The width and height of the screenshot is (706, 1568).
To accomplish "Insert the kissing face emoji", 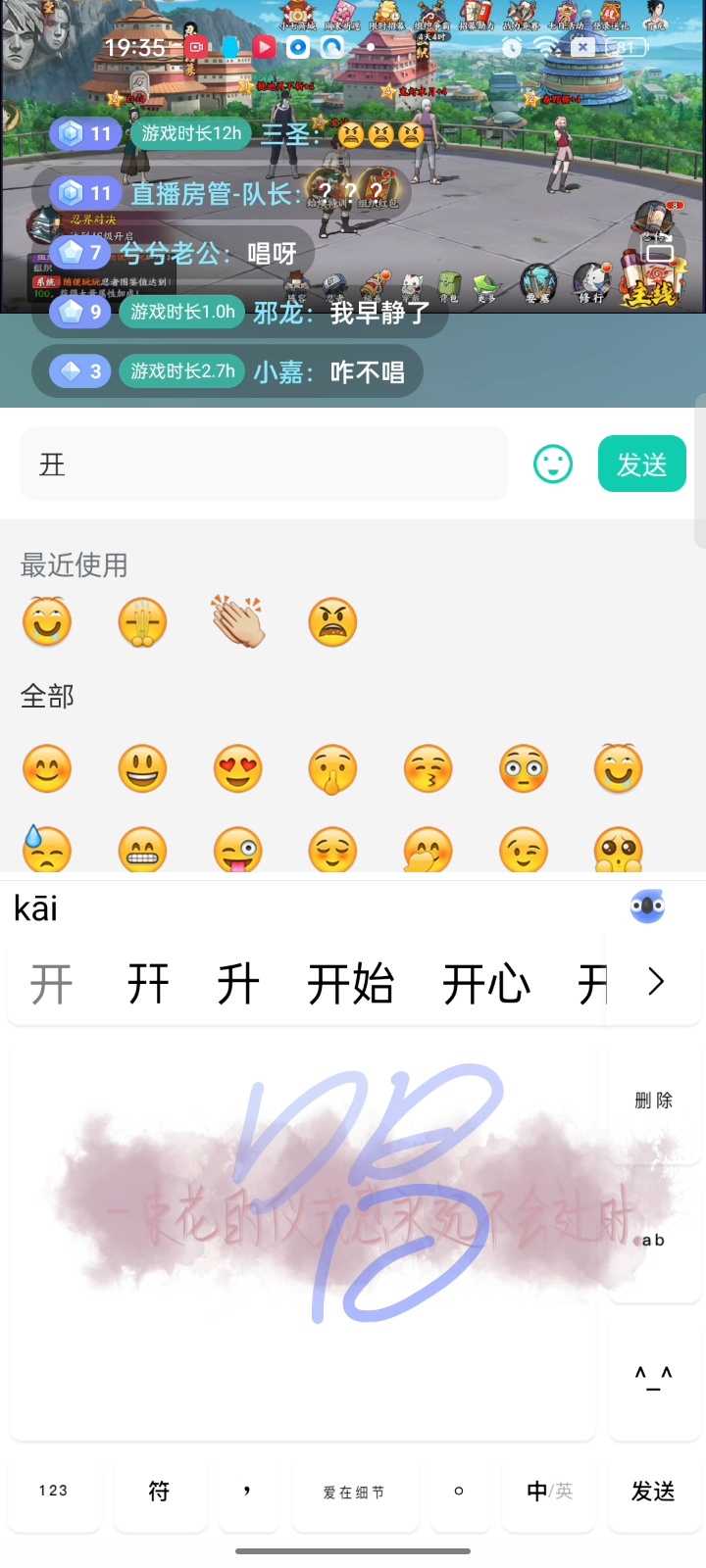I will pos(429,768).
